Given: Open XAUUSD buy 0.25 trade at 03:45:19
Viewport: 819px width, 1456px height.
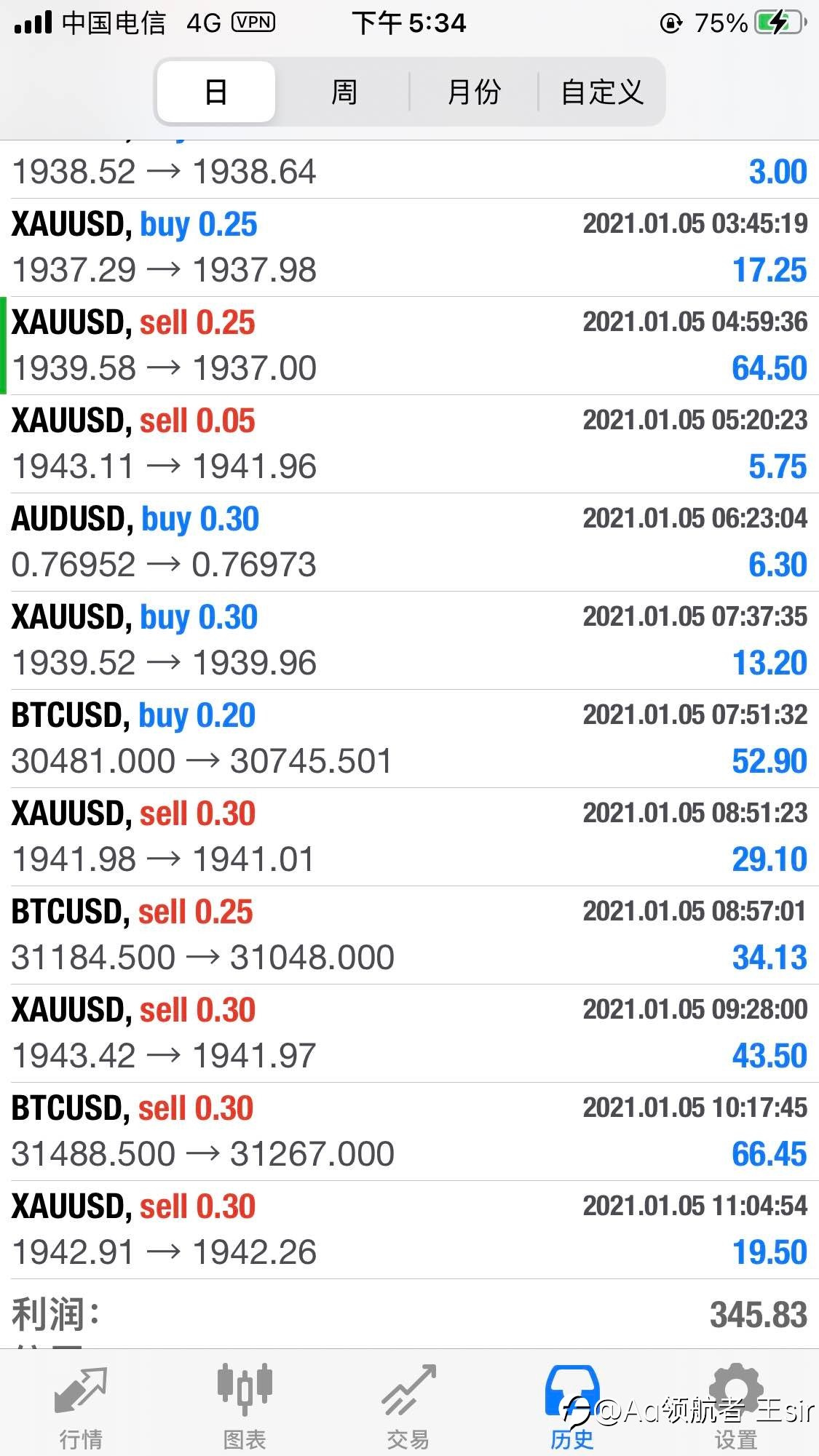Looking at the screenshot, I should pos(409,247).
